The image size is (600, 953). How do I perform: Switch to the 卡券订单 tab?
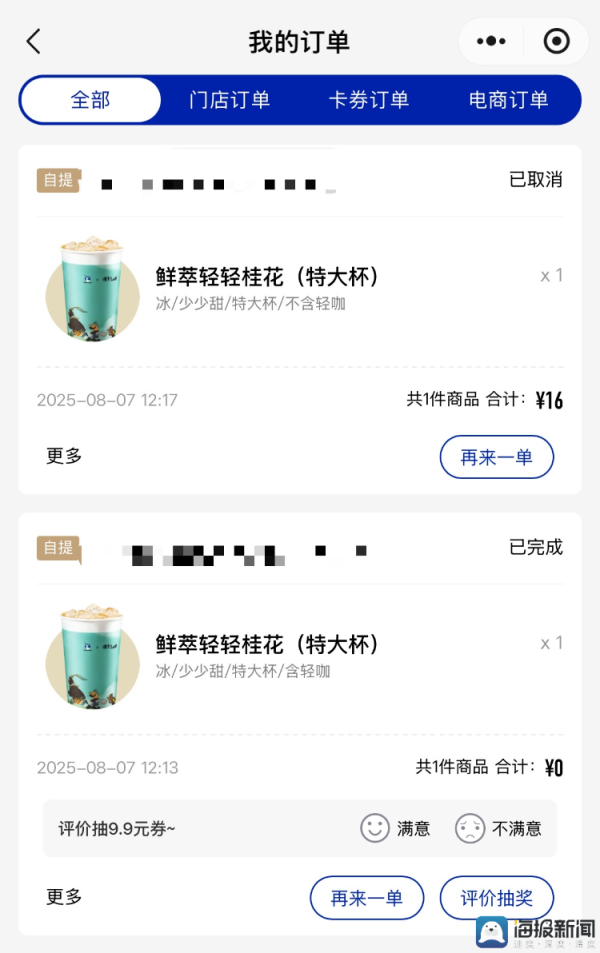369,100
